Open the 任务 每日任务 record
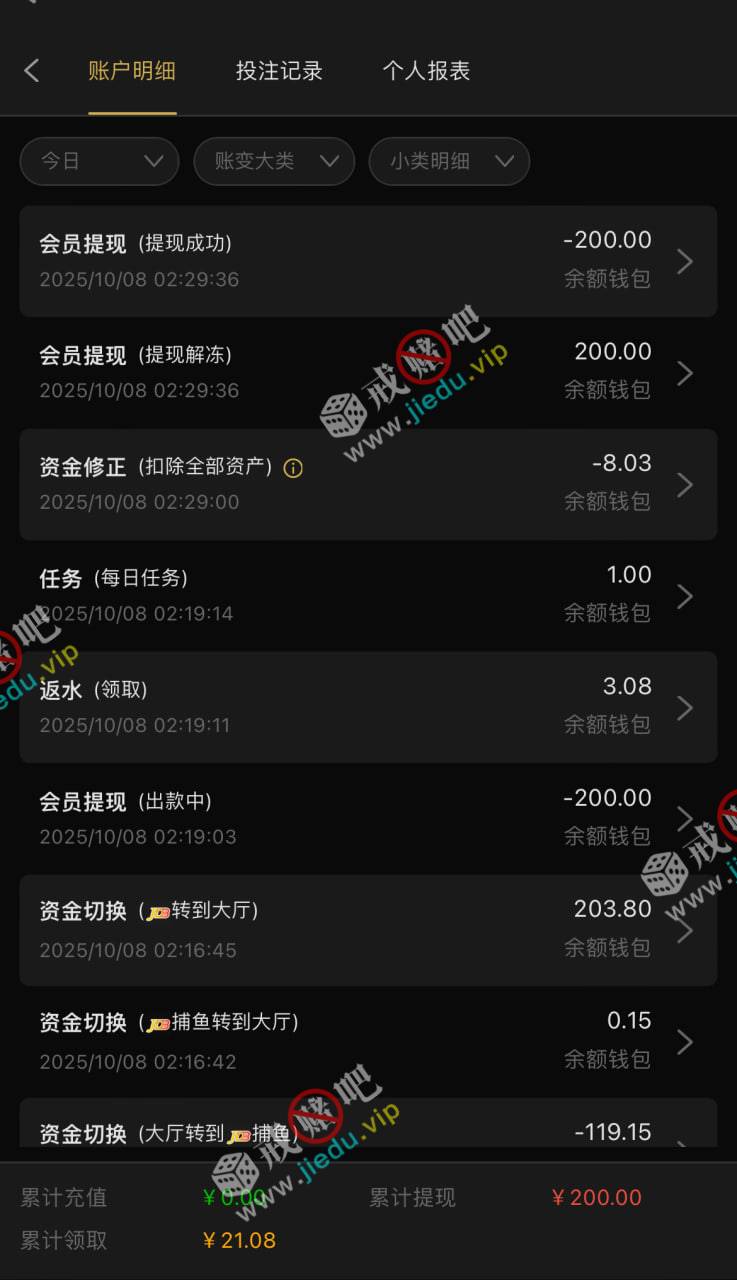This screenshot has width=737, height=1280. pyautogui.click(x=368, y=595)
